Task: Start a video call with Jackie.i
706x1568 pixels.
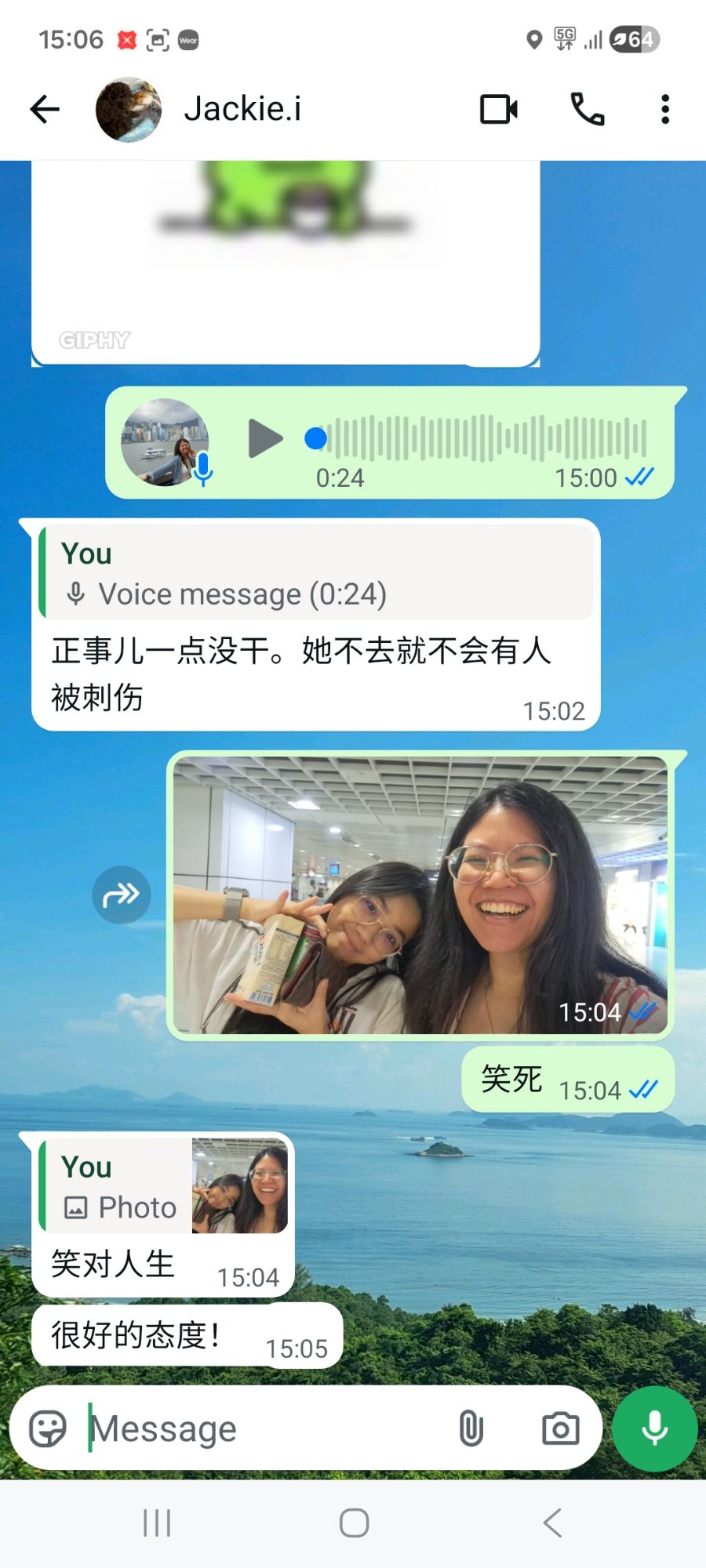Action: [498, 109]
